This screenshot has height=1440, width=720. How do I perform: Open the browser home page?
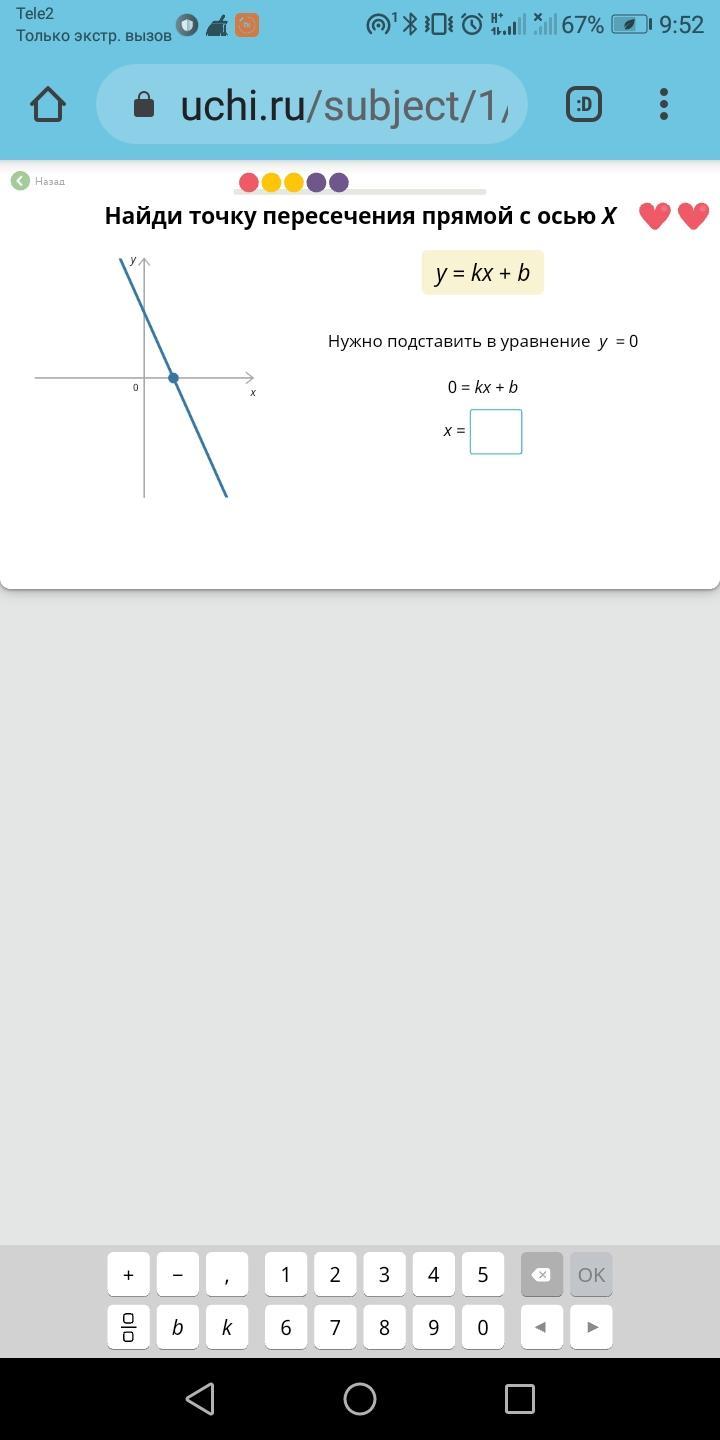tap(48, 104)
